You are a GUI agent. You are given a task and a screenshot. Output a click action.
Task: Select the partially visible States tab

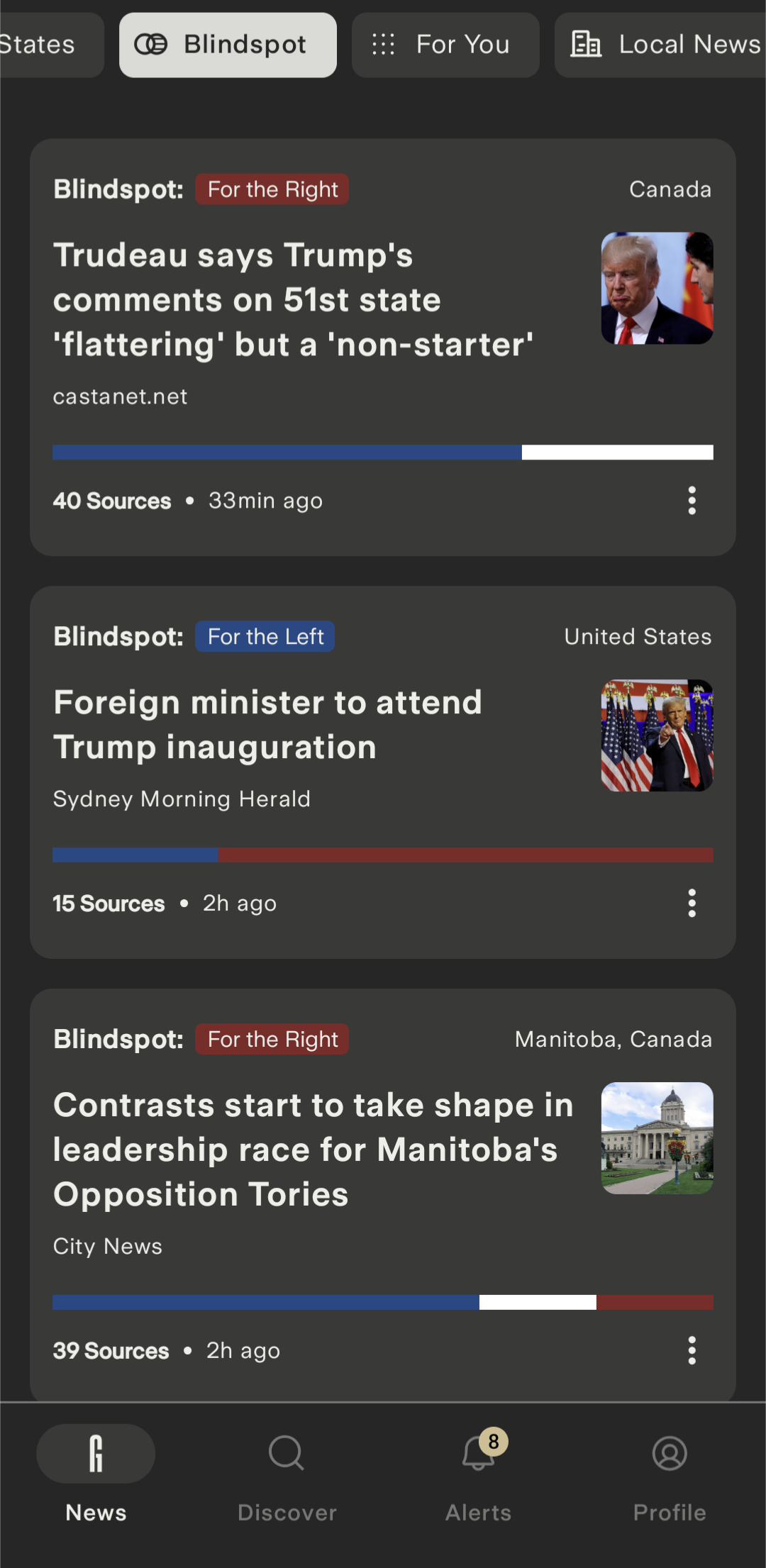click(43, 45)
